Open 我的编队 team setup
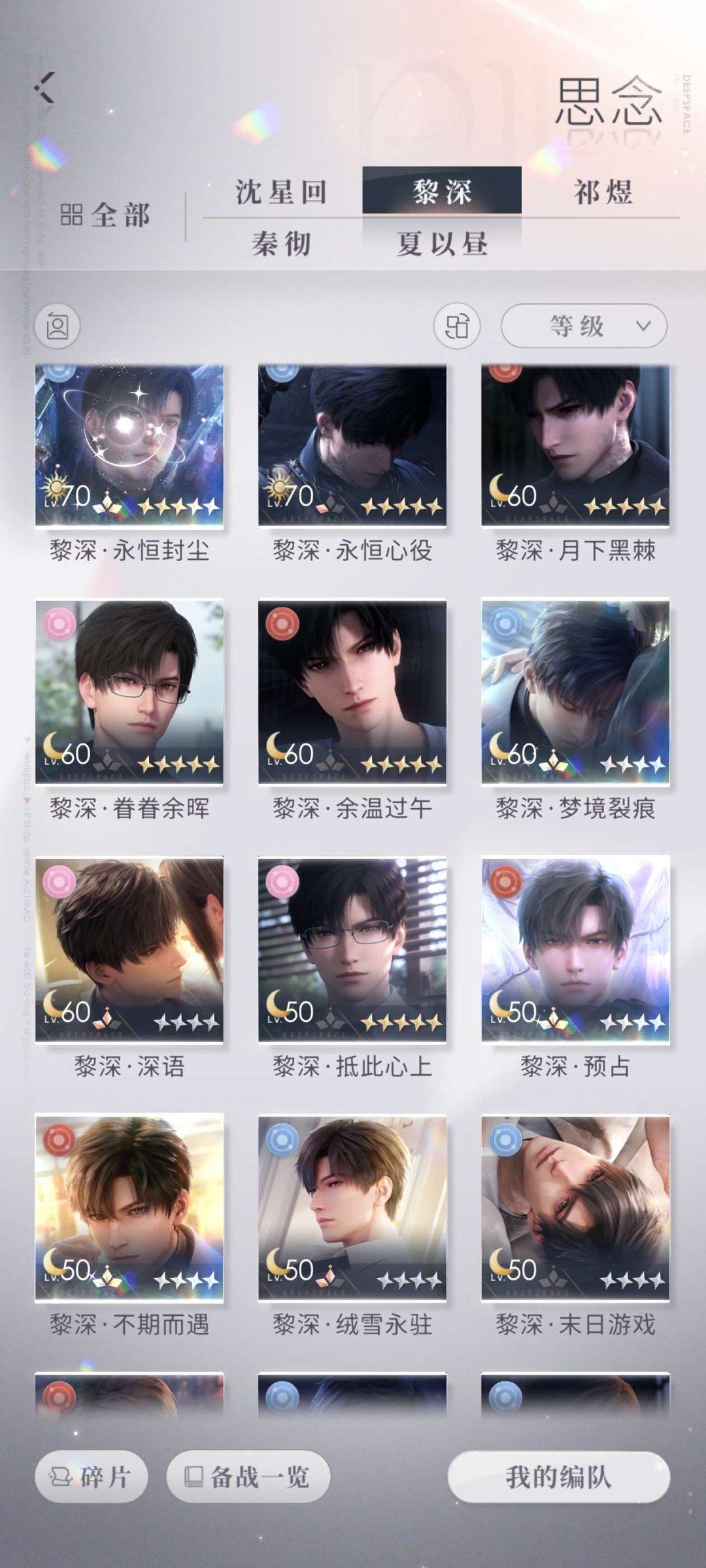706x1568 pixels. click(559, 1477)
